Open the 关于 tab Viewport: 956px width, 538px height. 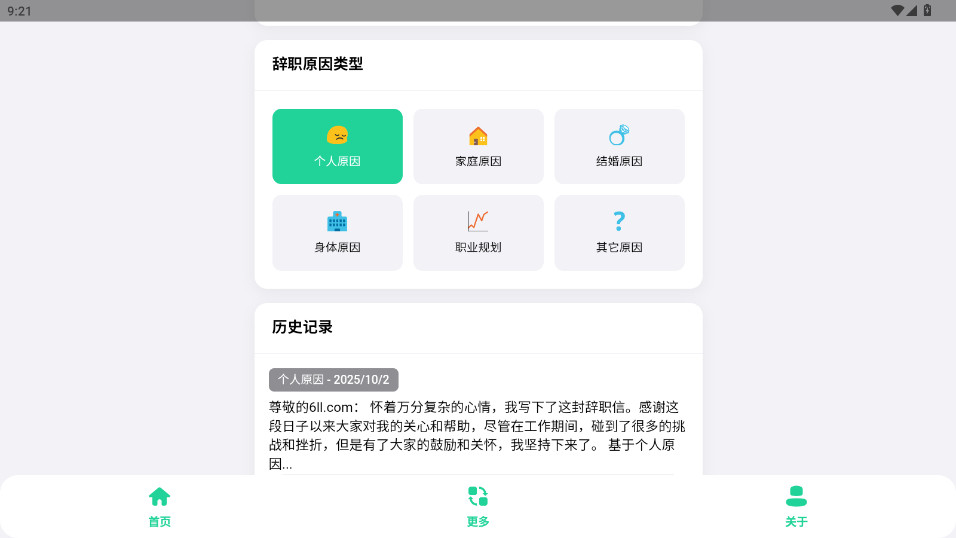pos(796,506)
